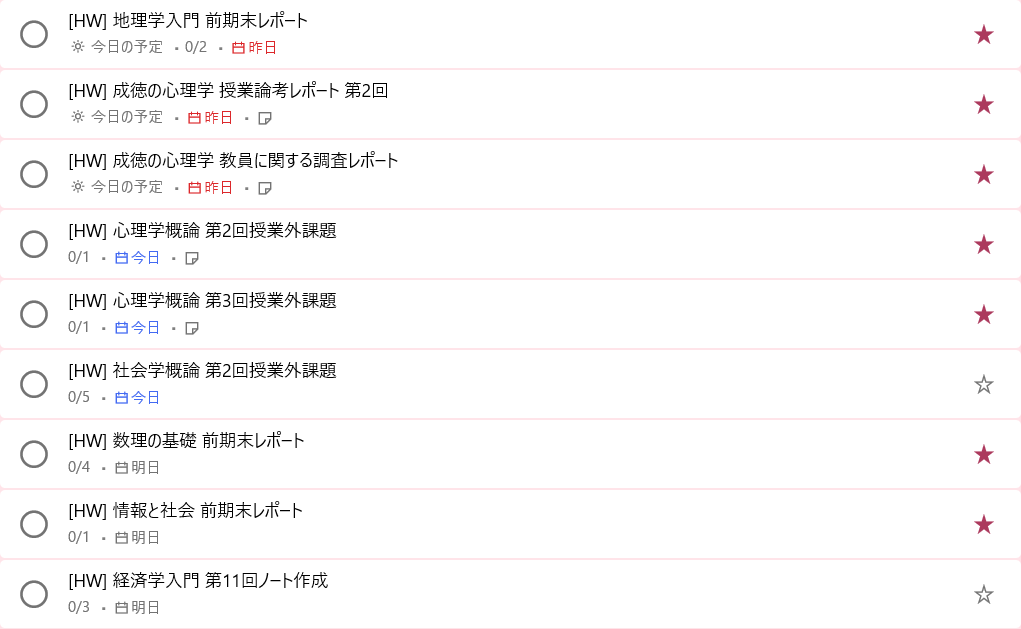Star 社会学概論 第2回授業外課題 as important
1021x629 pixels.
pos(984,385)
